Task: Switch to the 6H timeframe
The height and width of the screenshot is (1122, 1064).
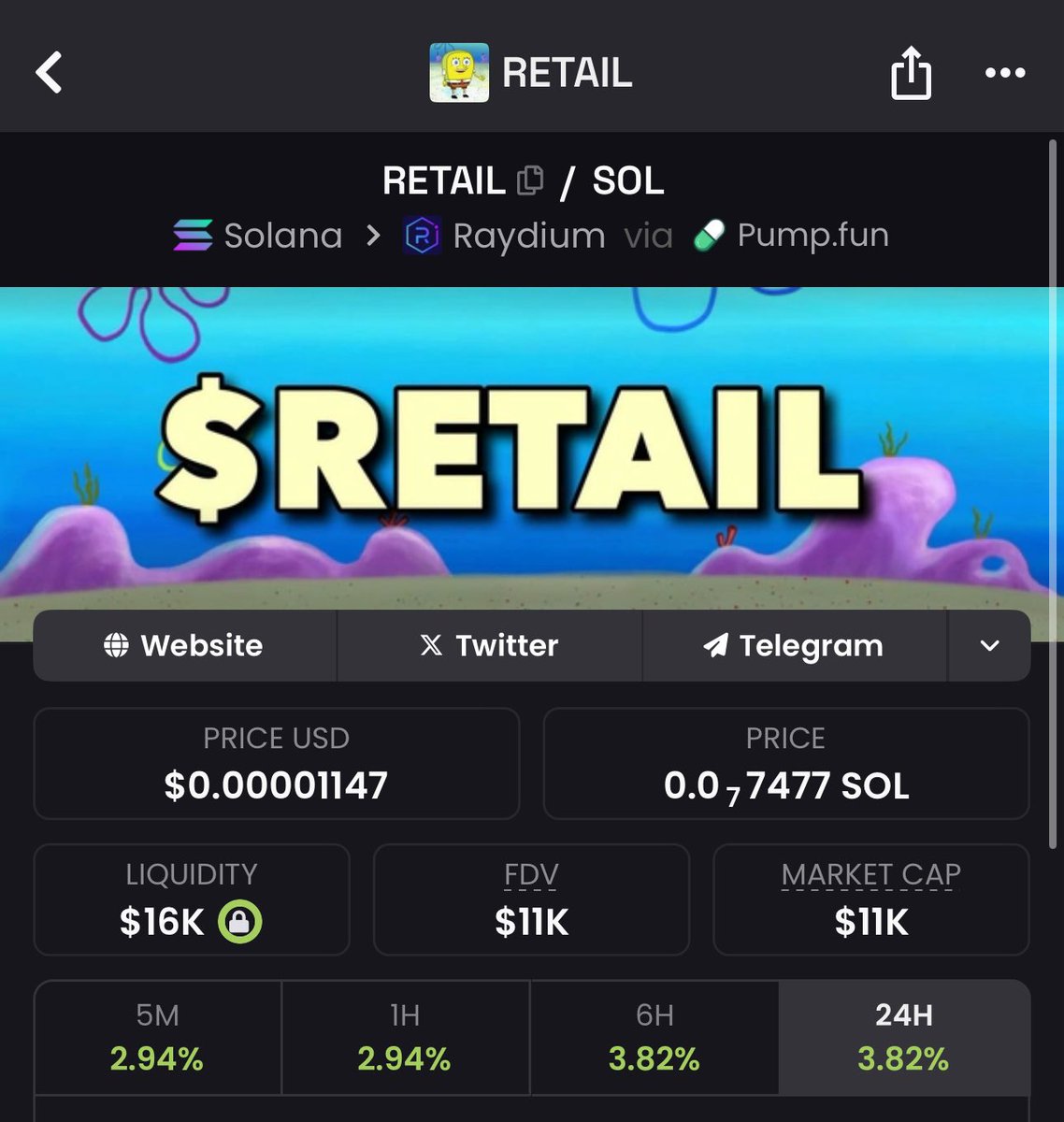Action: coord(654,1036)
